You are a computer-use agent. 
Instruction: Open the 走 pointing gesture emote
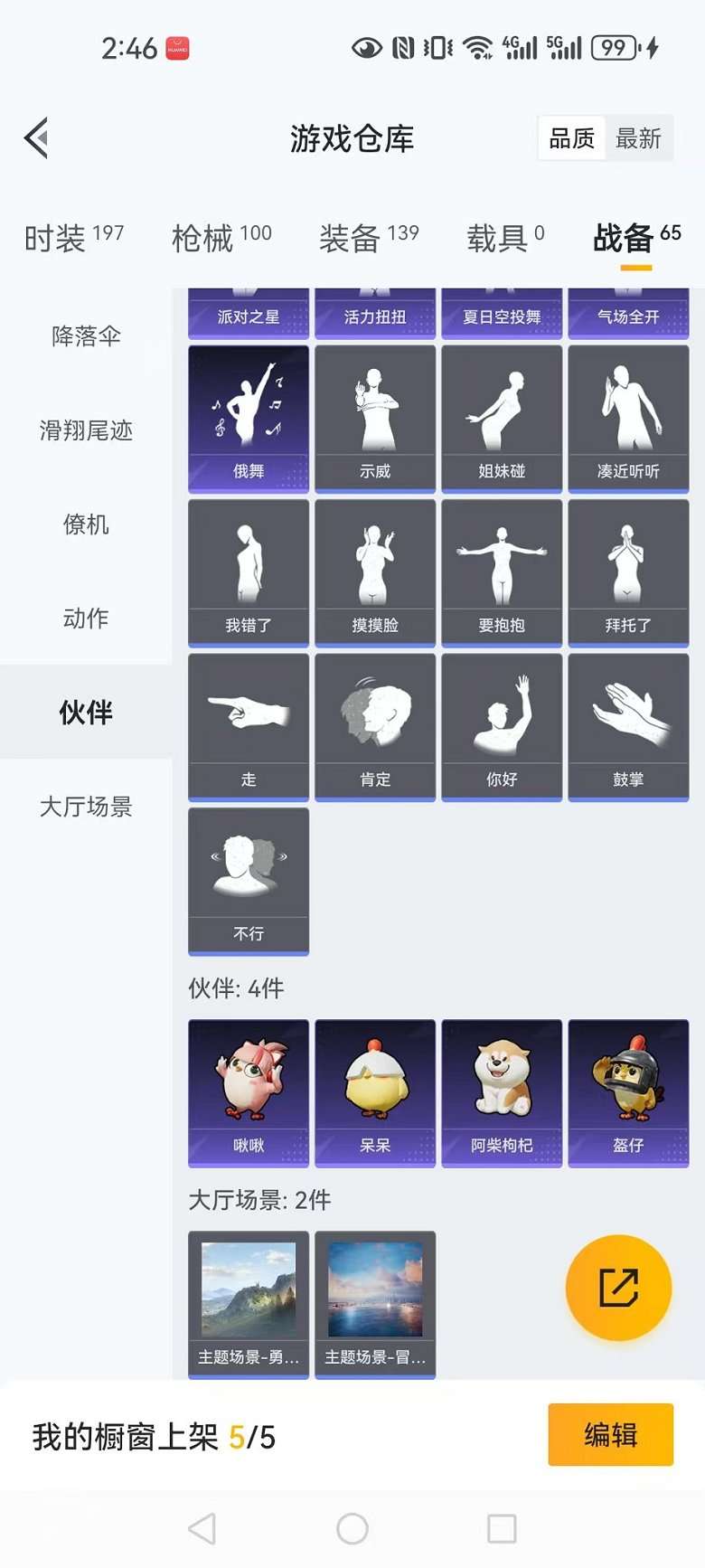[x=248, y=723]
